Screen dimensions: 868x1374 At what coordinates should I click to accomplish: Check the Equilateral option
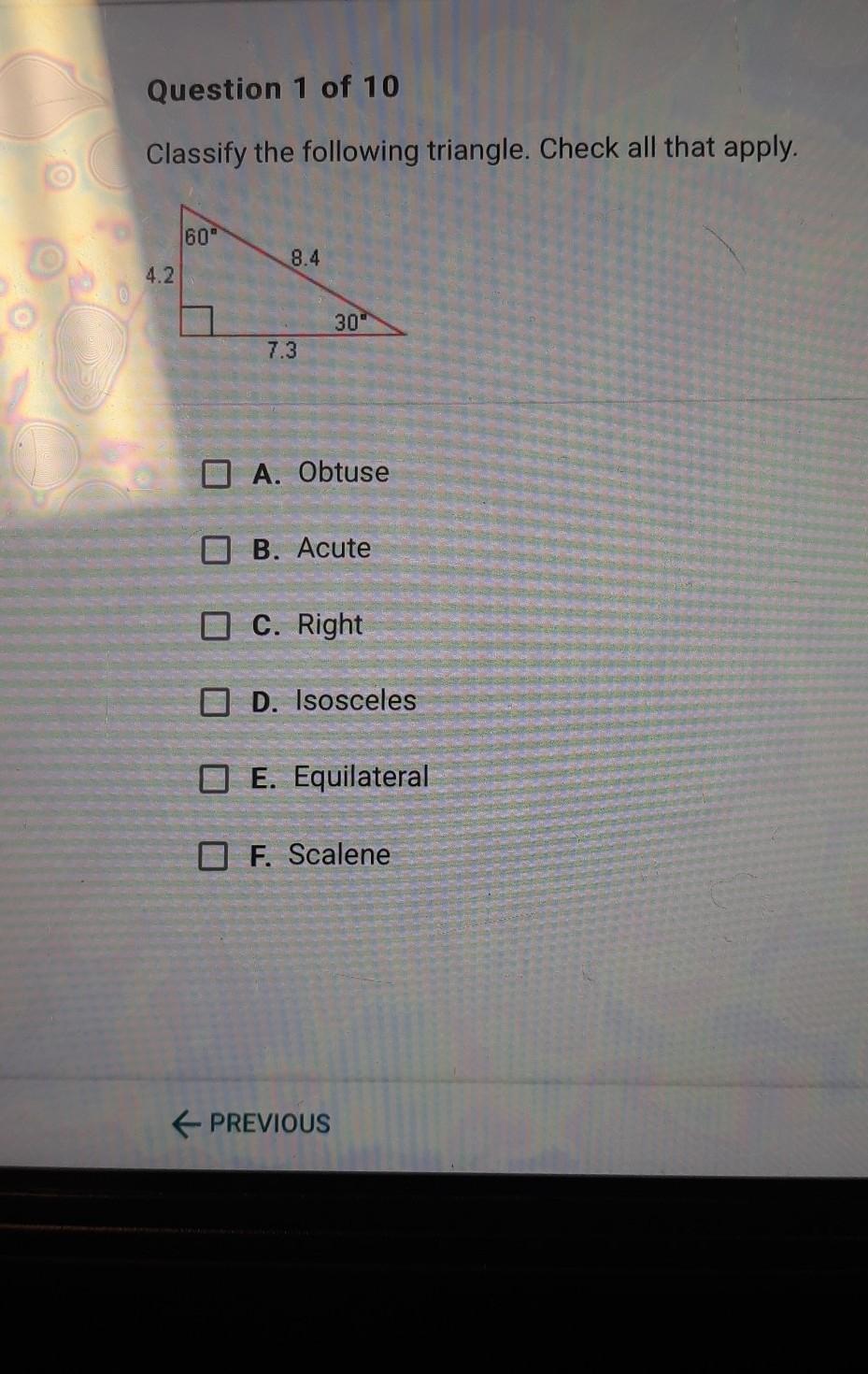coord(214,779)
